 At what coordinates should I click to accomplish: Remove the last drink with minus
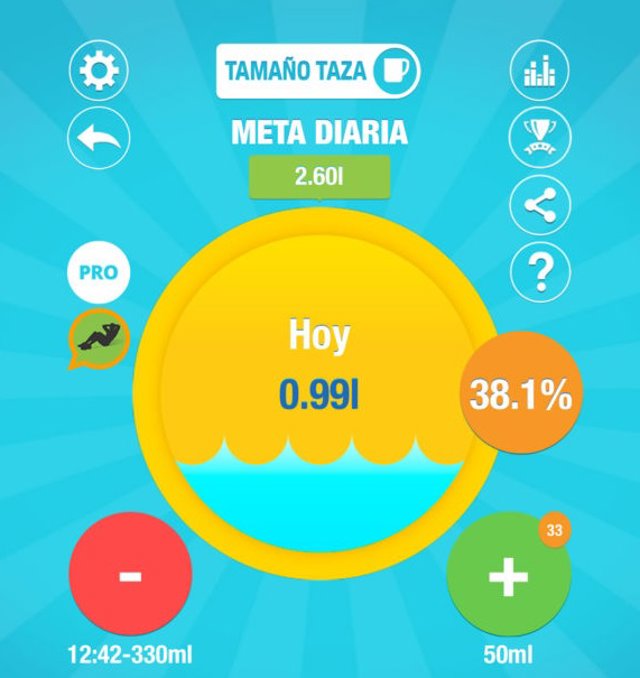[x=129, y=576]
